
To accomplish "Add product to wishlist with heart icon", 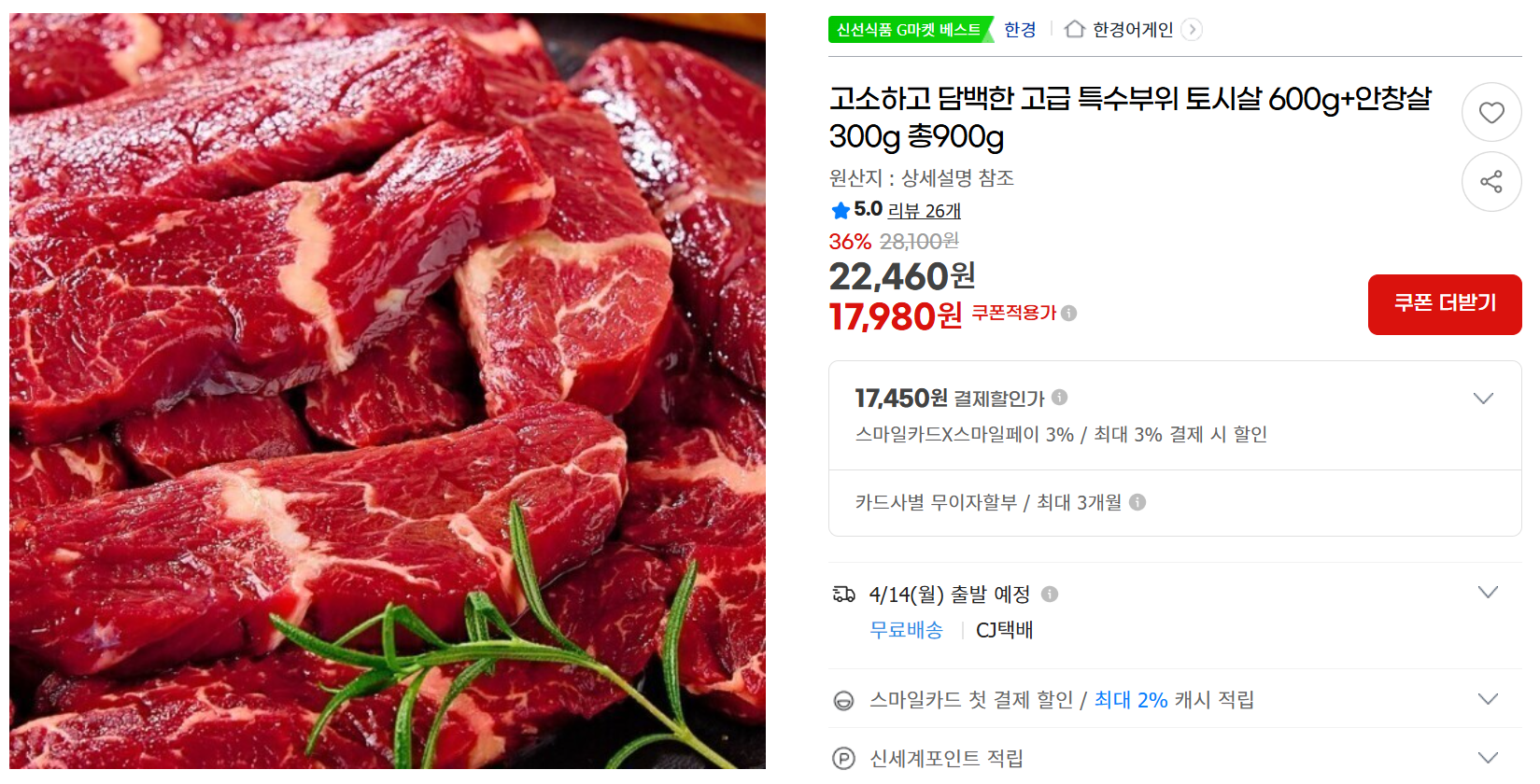I will point(1491,112).
